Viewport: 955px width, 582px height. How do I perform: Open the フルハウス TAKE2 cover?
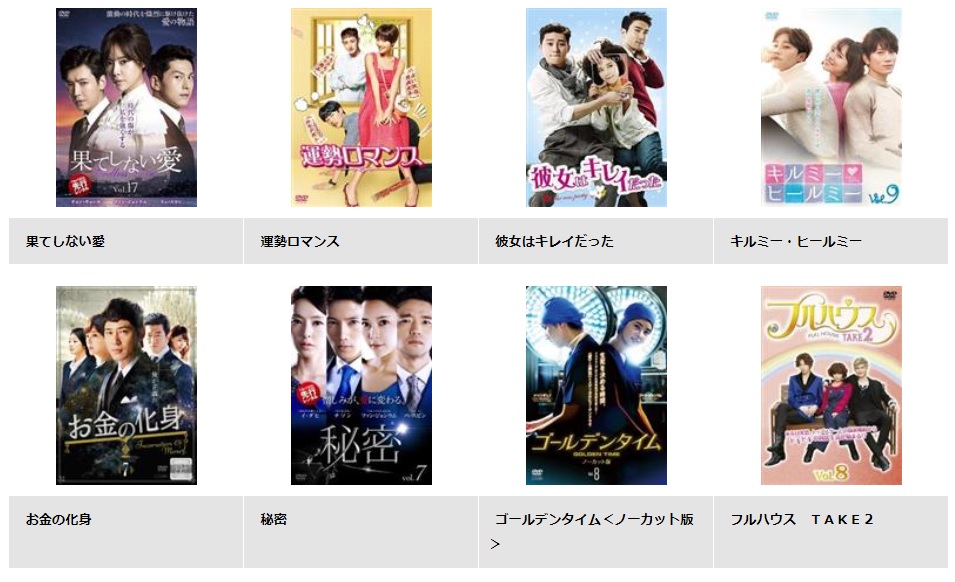[x=831, y=386]
